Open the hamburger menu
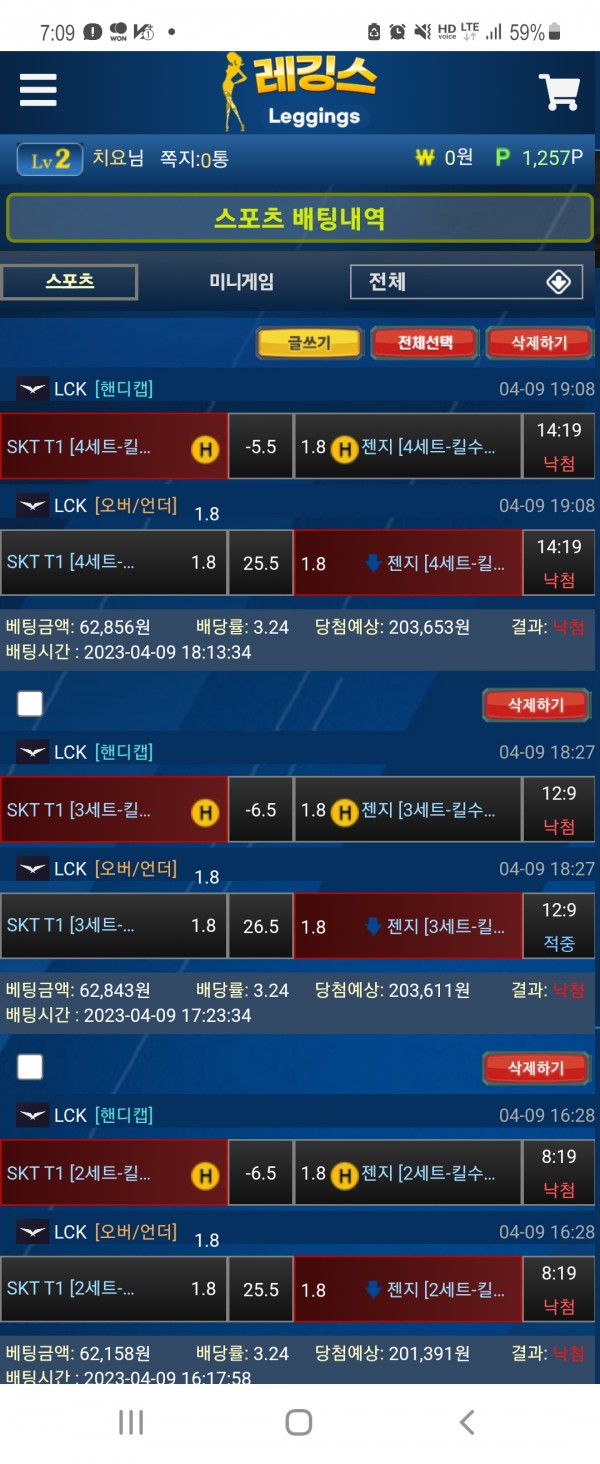 coord(38,90)
